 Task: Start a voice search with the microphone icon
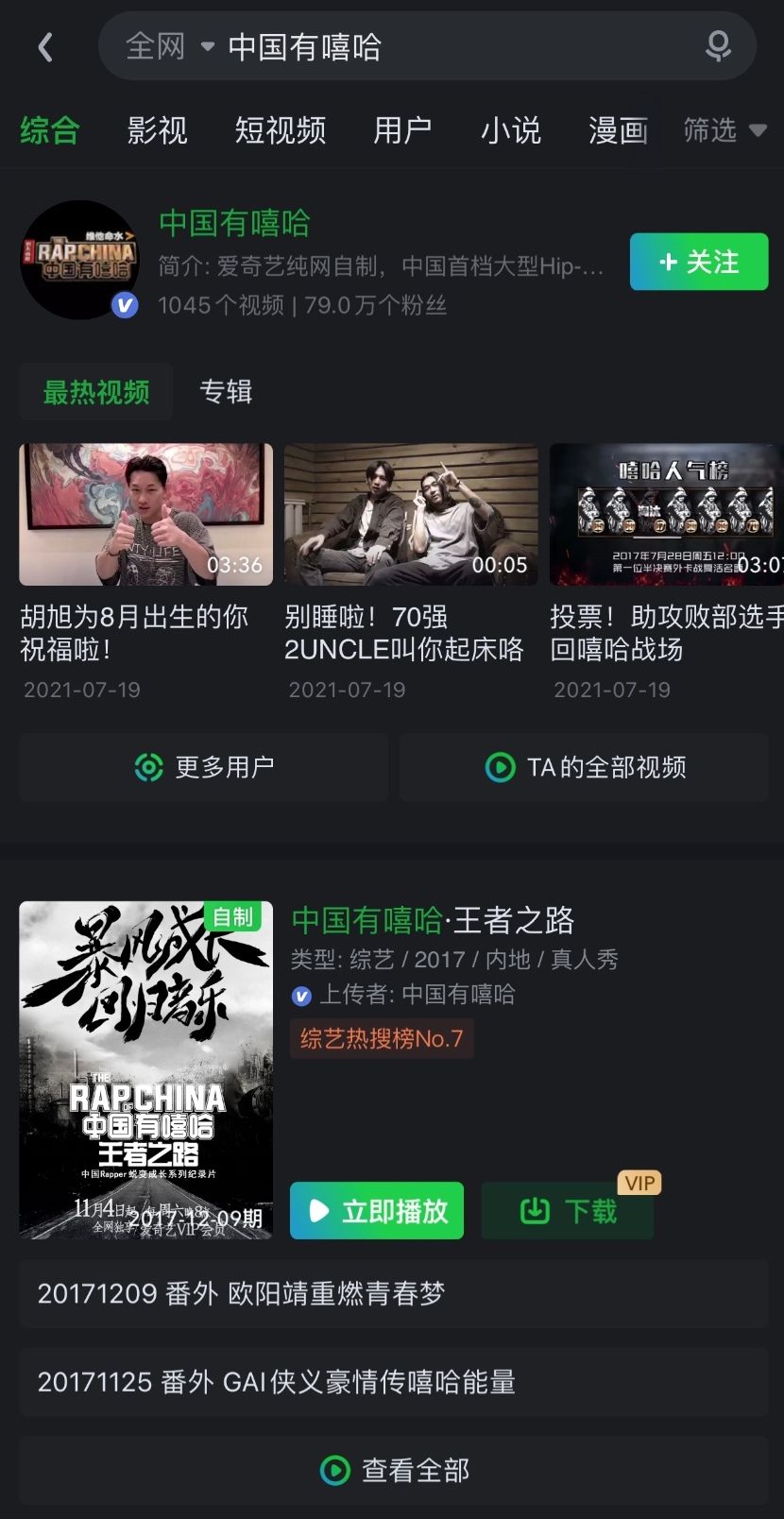click(x=719, y=45)
